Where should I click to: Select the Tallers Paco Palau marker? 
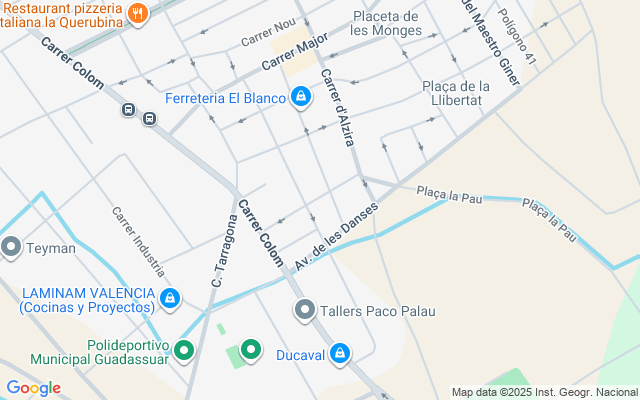coord(304,310)
